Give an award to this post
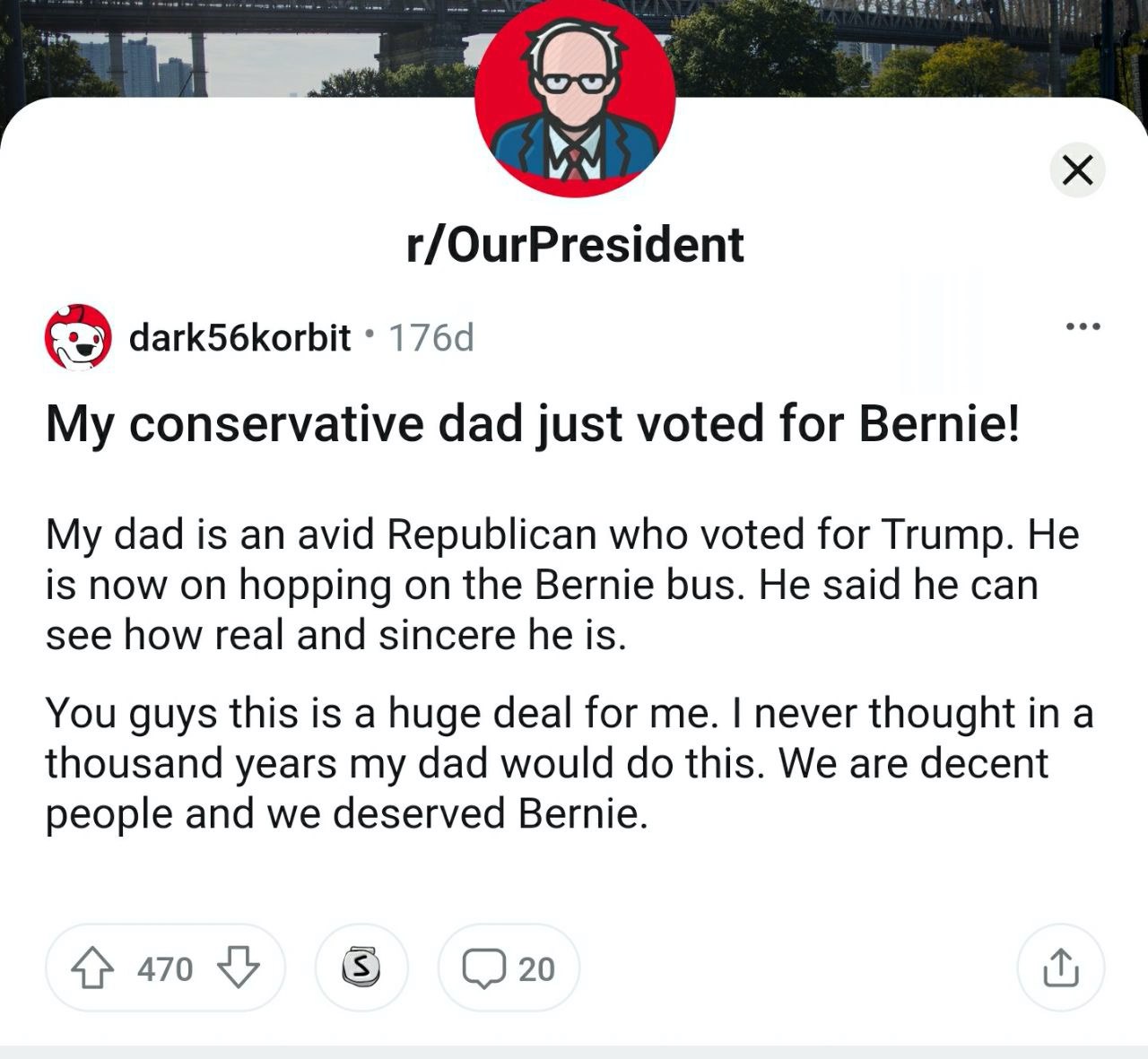The height and width of the screenshot is (1059, 1148). pyautogui.click(x=361, y=968)
